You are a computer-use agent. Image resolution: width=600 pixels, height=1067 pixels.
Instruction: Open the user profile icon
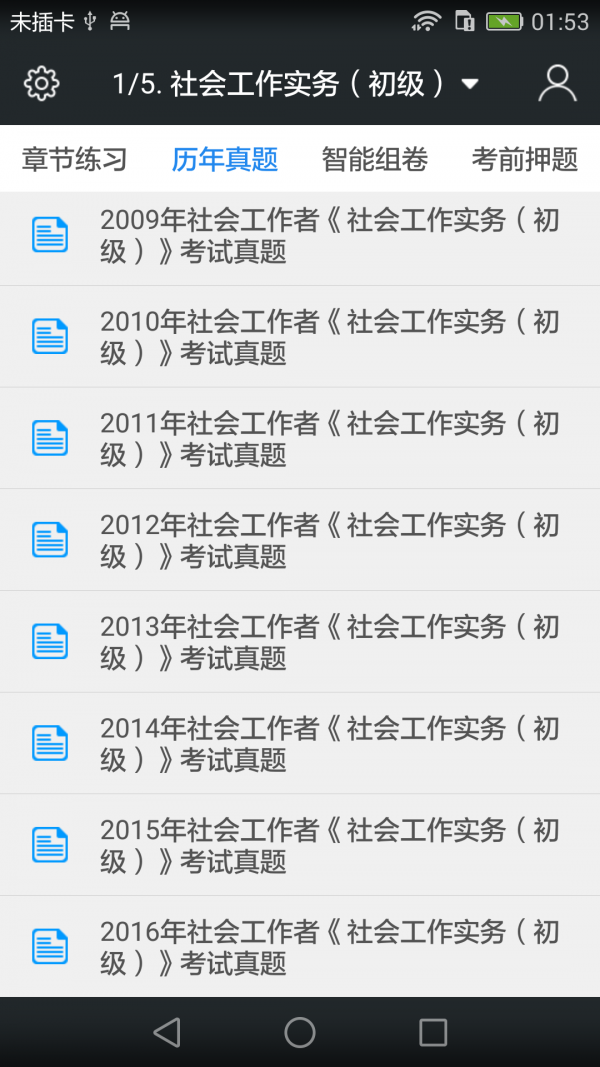point(557,84)
